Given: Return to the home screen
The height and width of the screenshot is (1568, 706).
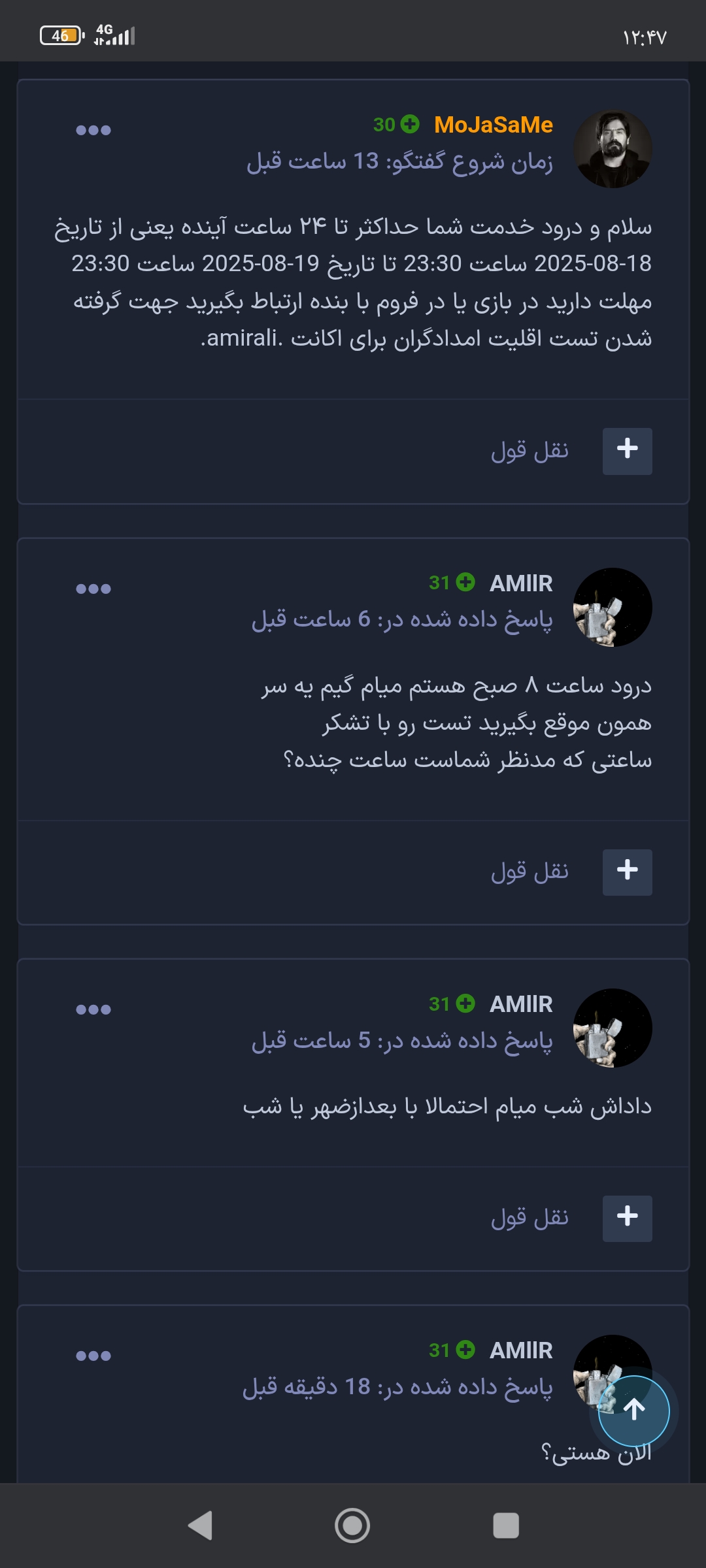Looking at the screenshot, I should point(352,1526).
